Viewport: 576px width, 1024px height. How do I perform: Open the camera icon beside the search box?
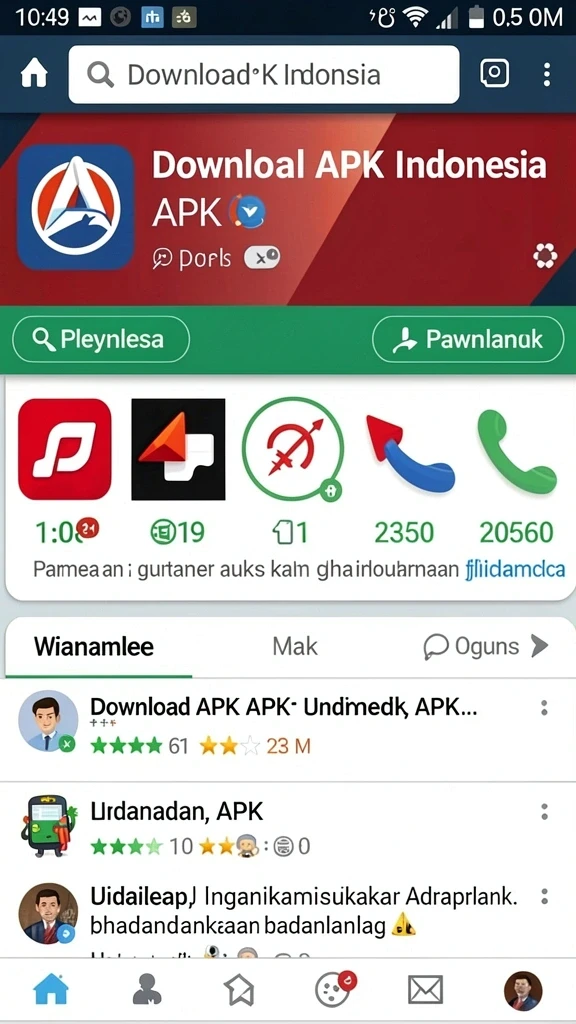click(494, 74)
